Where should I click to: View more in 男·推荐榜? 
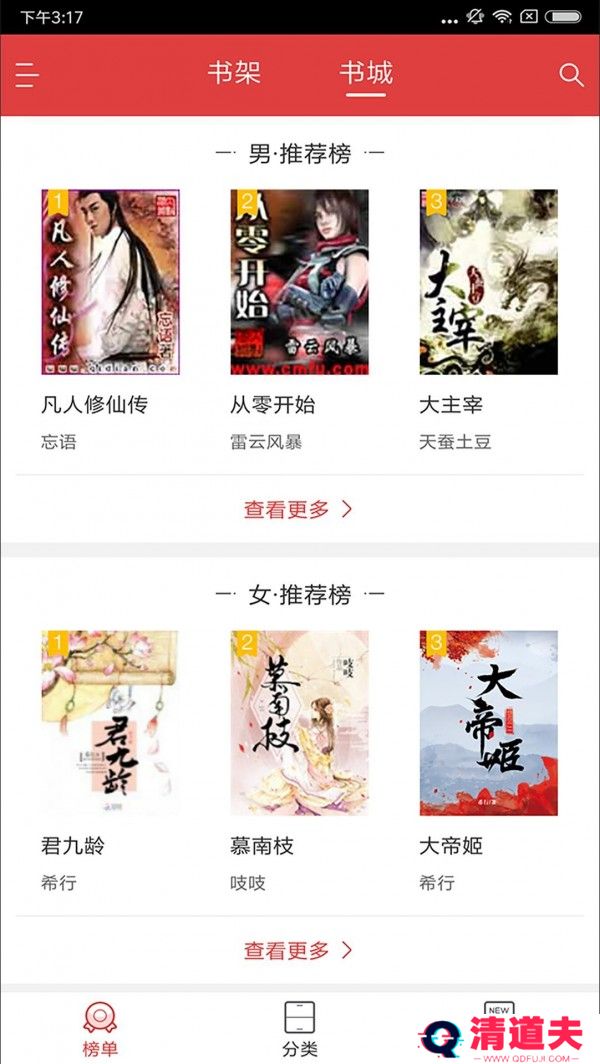(x=298, y=509)
